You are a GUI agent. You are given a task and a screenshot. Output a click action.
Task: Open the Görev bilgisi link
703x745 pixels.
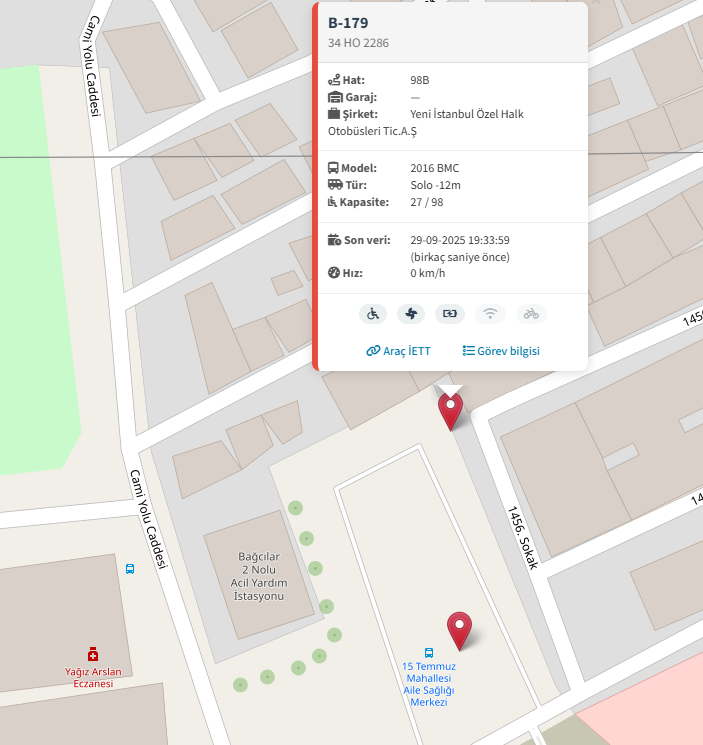pyautogui.click(x=501, y=351)
